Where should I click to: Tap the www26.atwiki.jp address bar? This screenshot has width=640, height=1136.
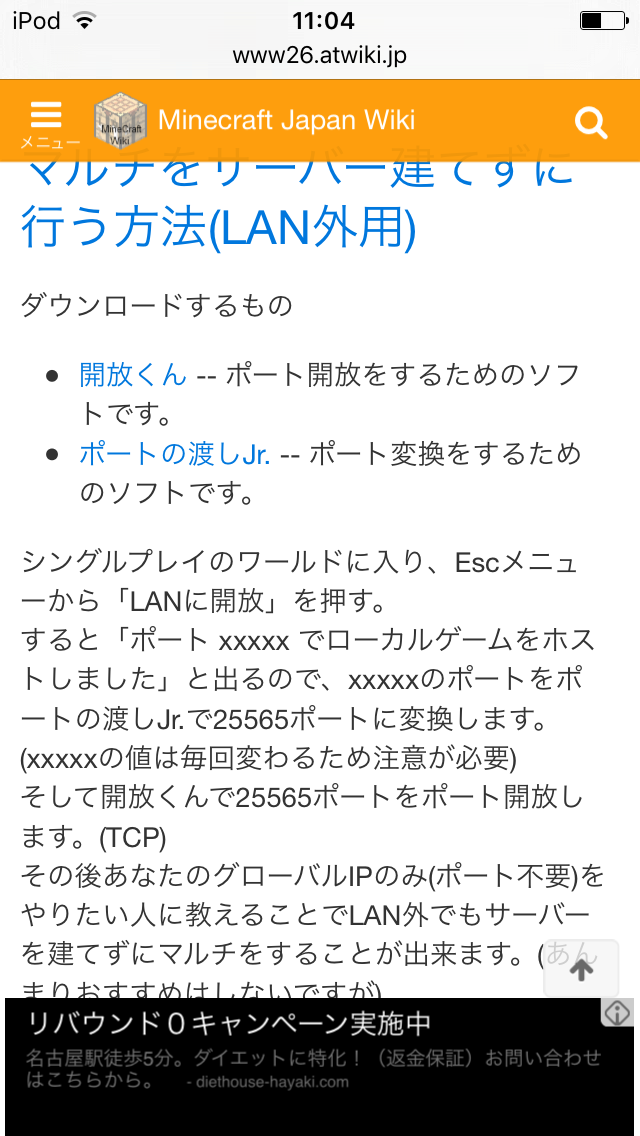pos(320,55)
